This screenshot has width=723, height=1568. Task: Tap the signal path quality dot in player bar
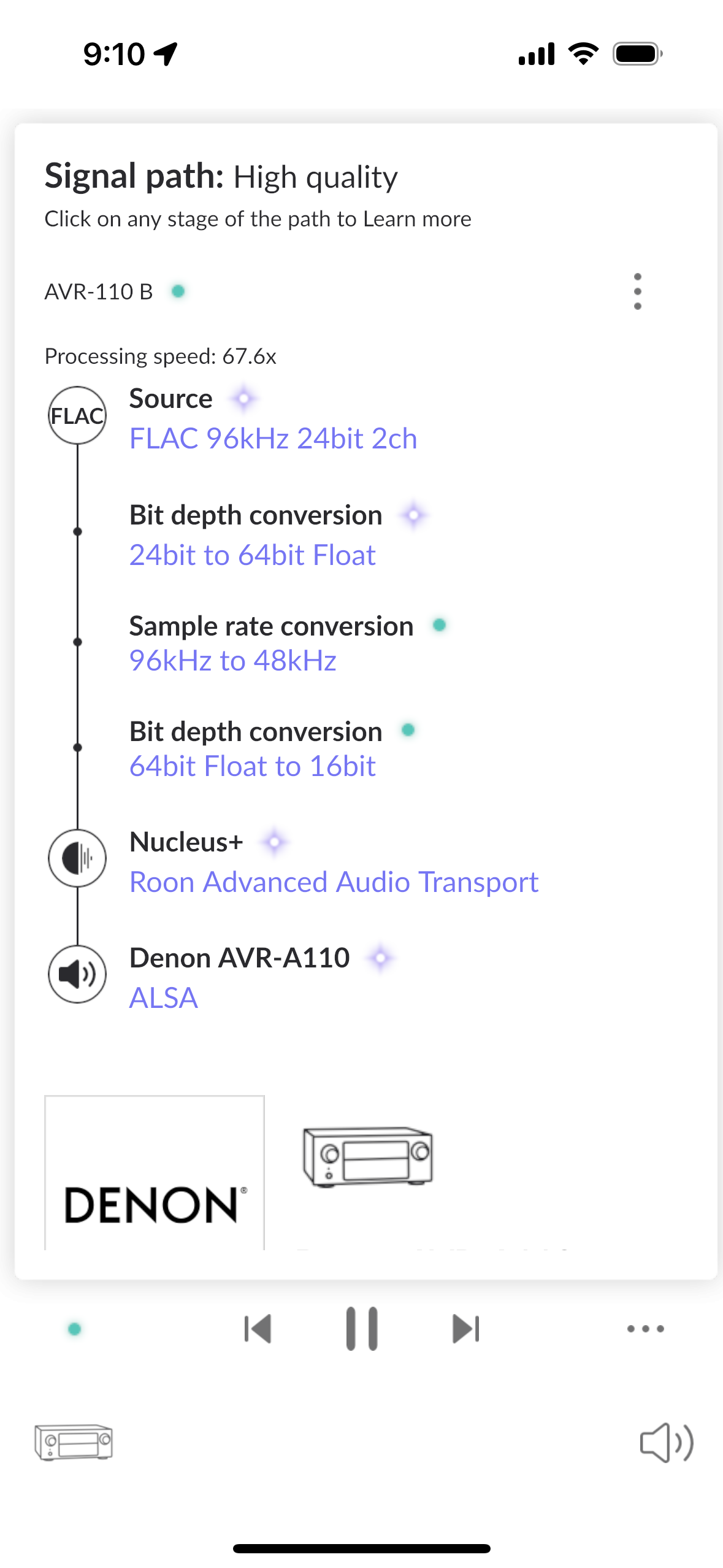click(x=75, y=1329)
